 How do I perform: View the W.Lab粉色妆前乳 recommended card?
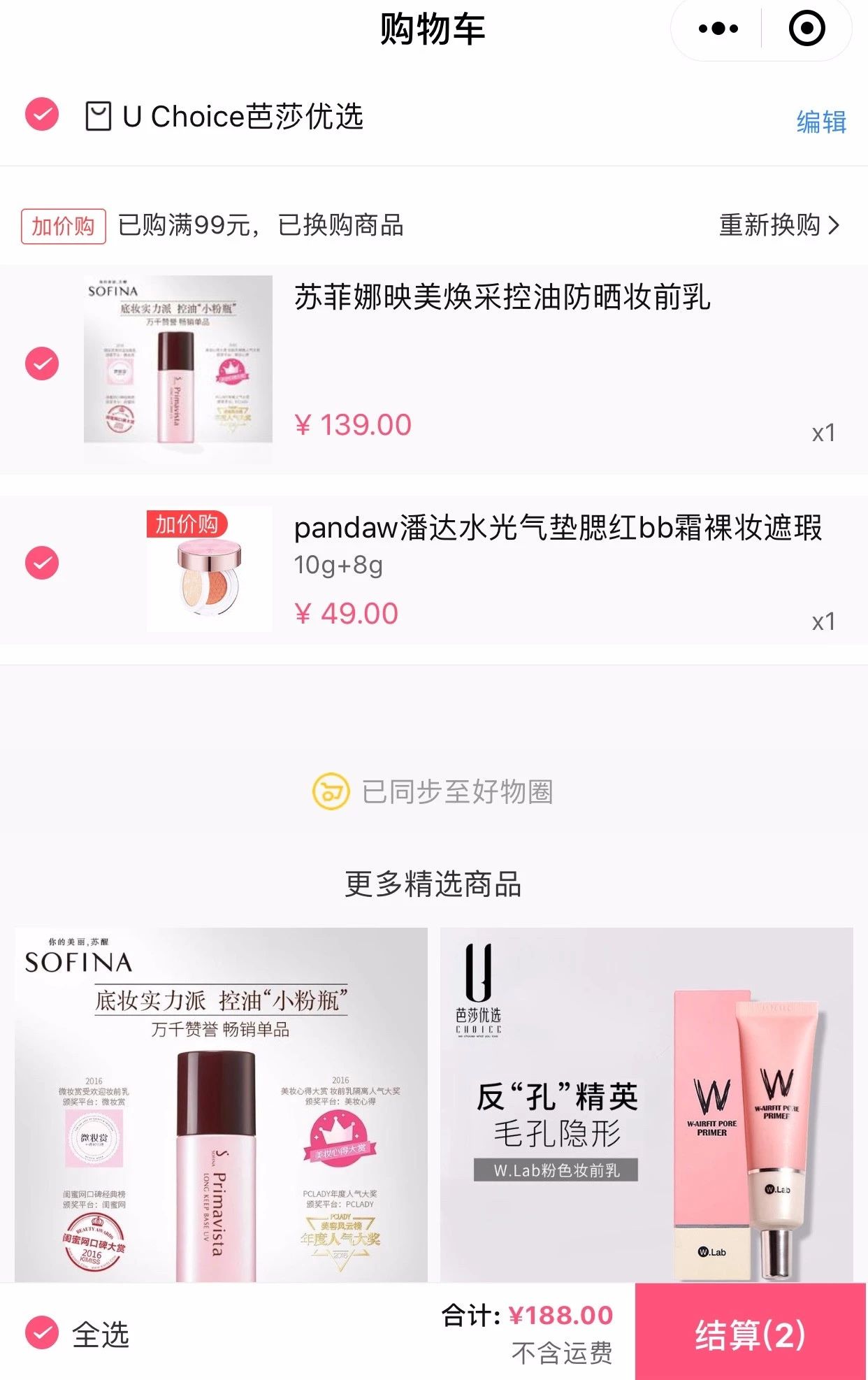(646, 1105)
